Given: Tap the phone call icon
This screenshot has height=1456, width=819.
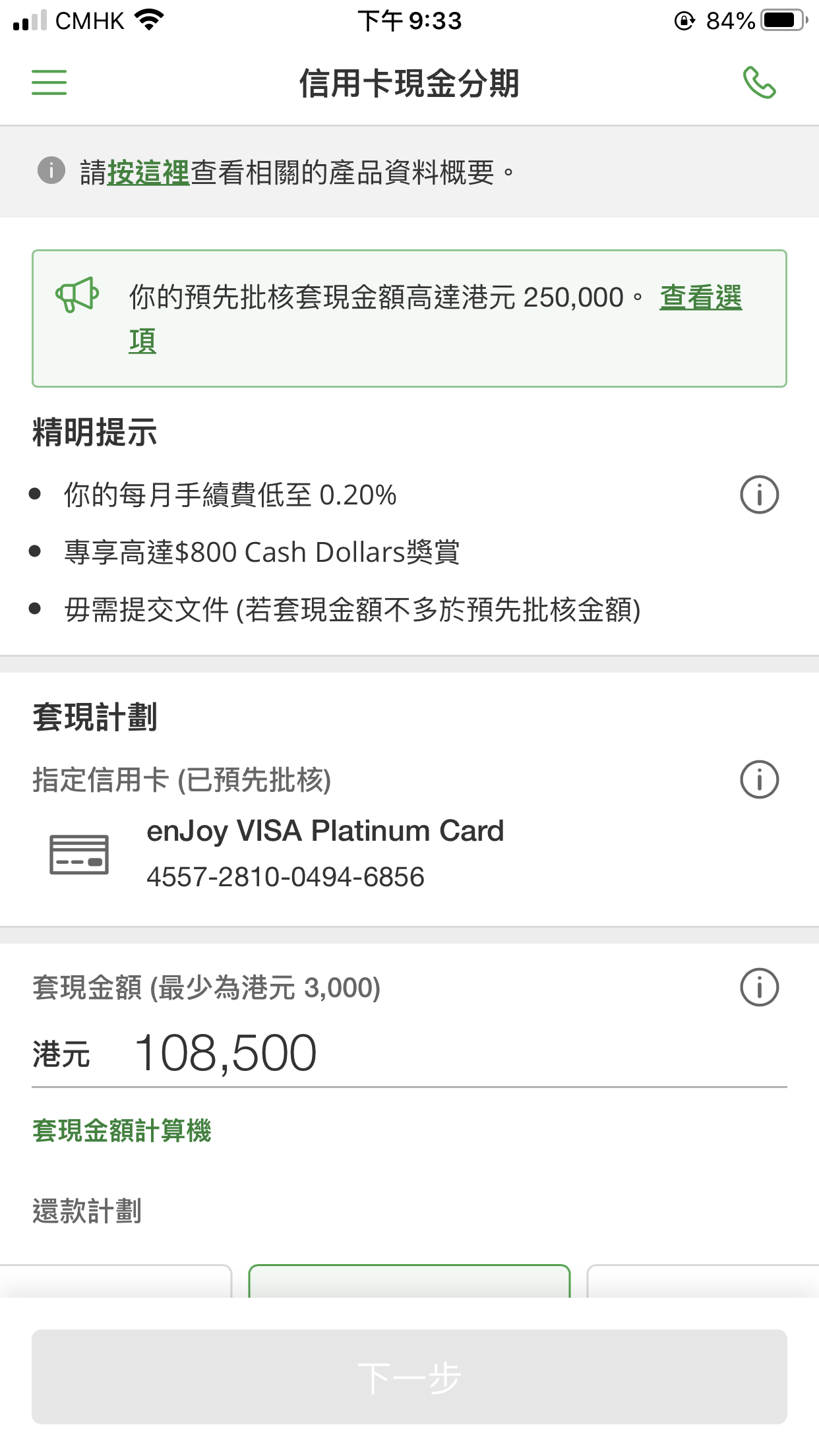Looking at the screenshot, I should coord(760,82).
